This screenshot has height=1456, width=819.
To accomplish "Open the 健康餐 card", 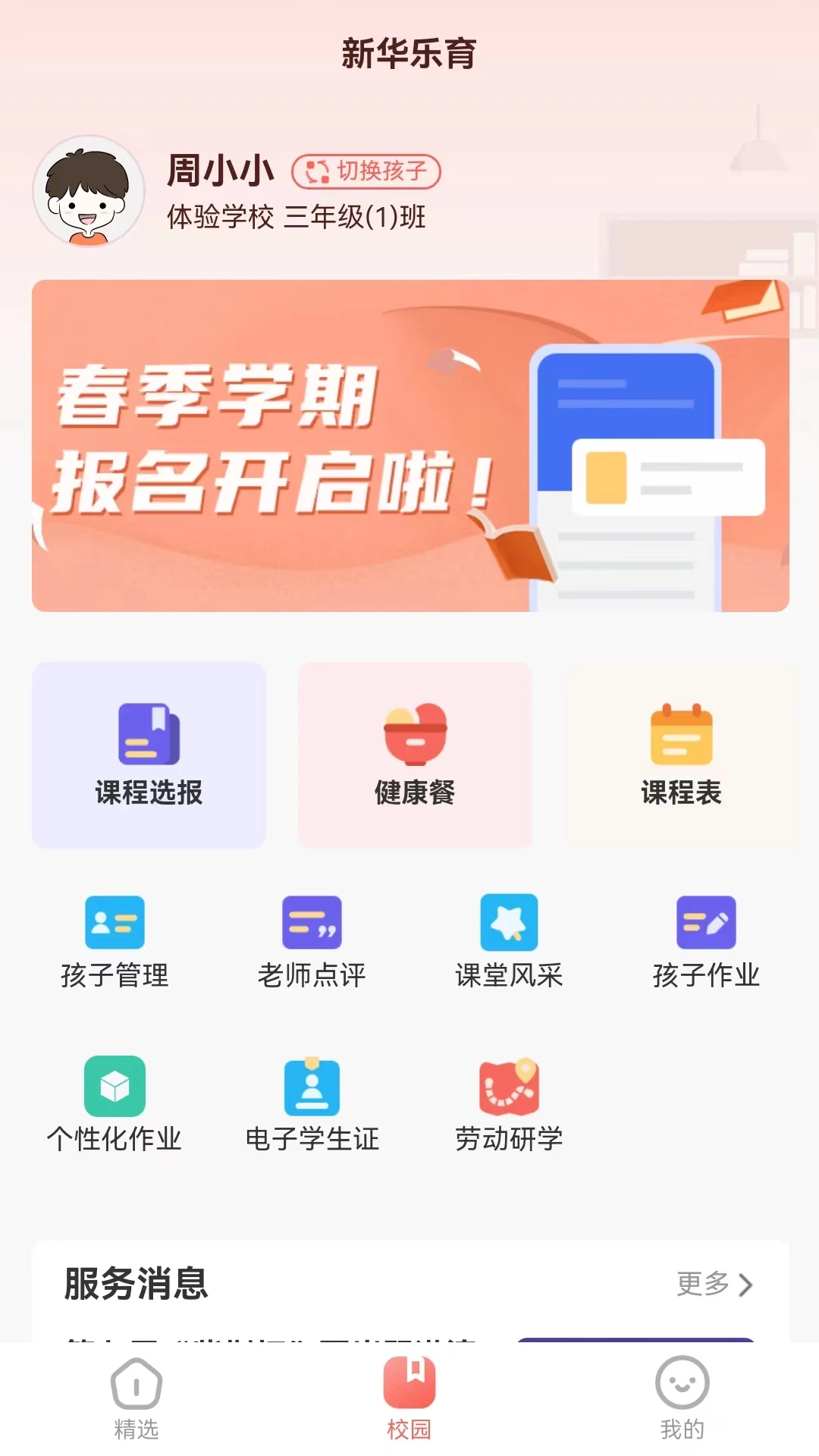I will [x=415, y=755].
